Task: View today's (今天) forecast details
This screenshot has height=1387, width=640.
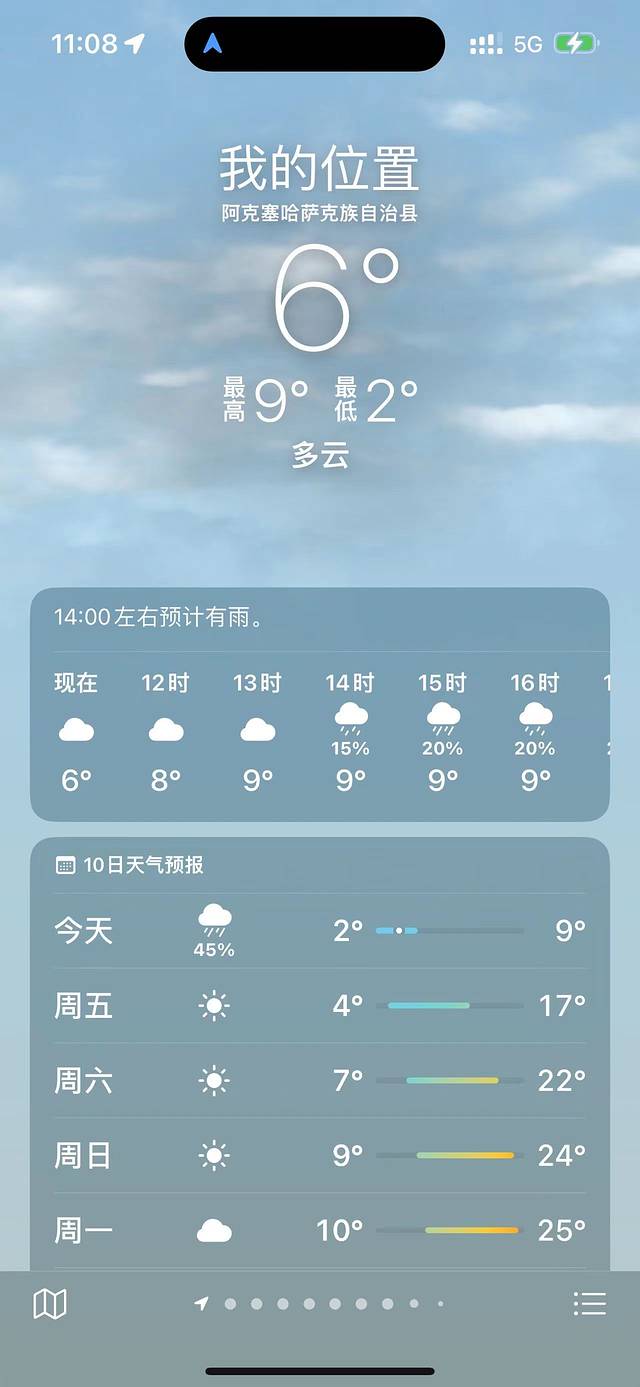Action: click(319, 931)
